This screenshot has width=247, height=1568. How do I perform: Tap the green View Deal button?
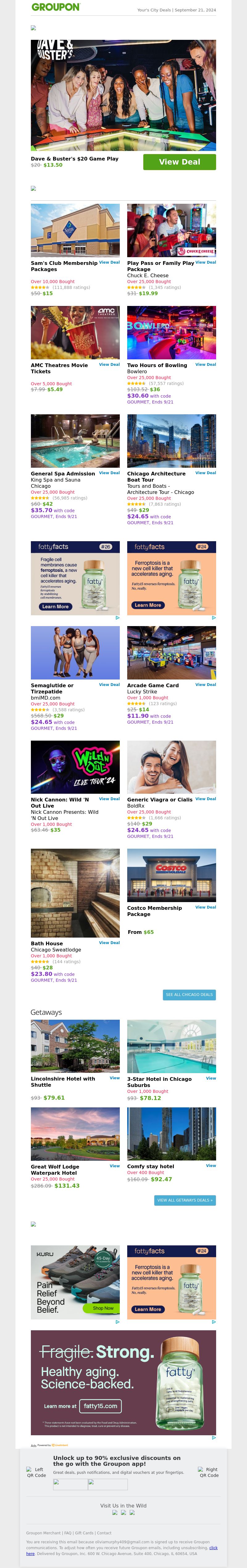pyautogui.click(x=179, y=162)
